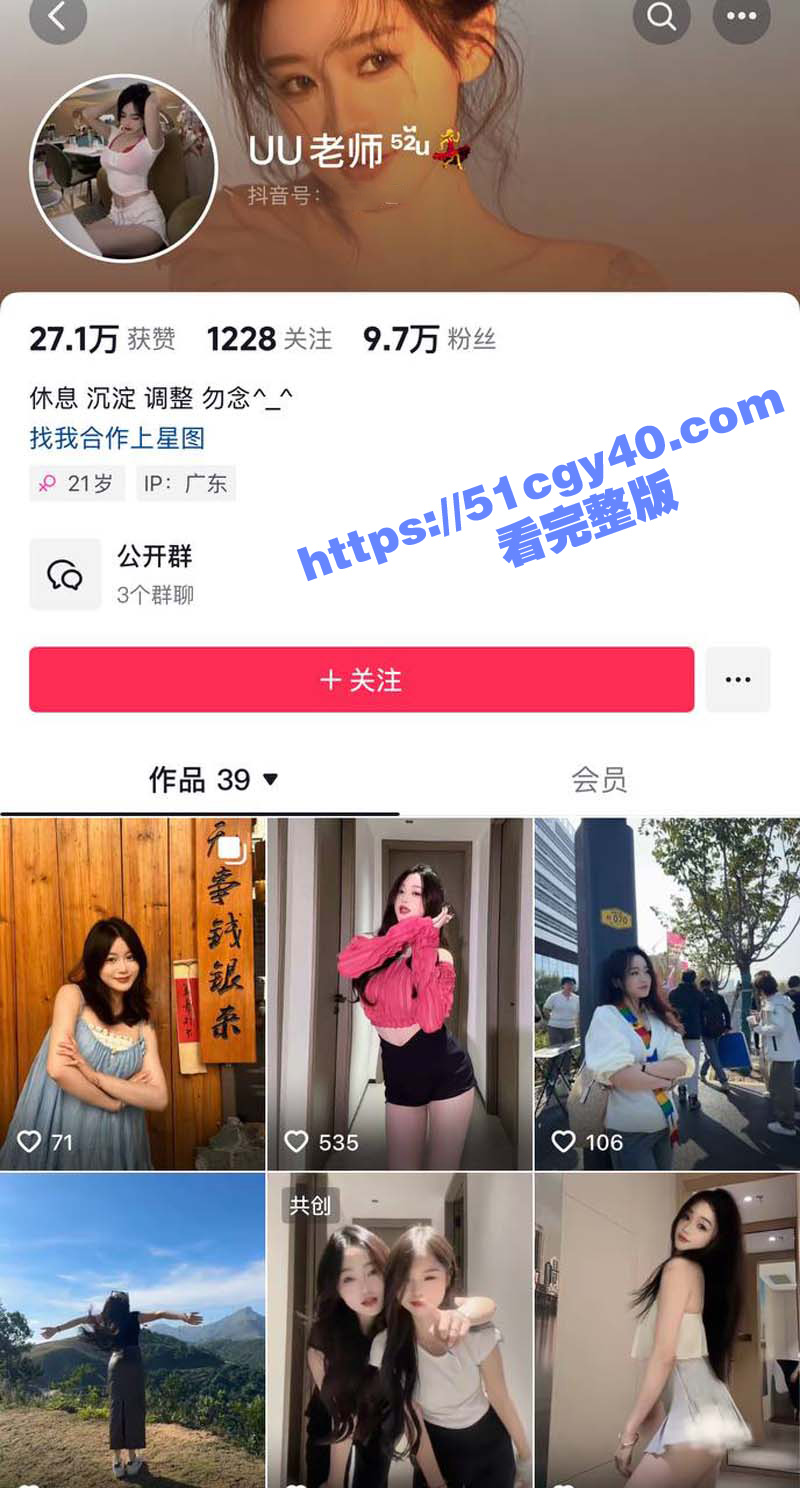Open the 共创 co-created video
This screenshot has height=1488, width=800.
pyautogui.click(x=399, y=1330)
